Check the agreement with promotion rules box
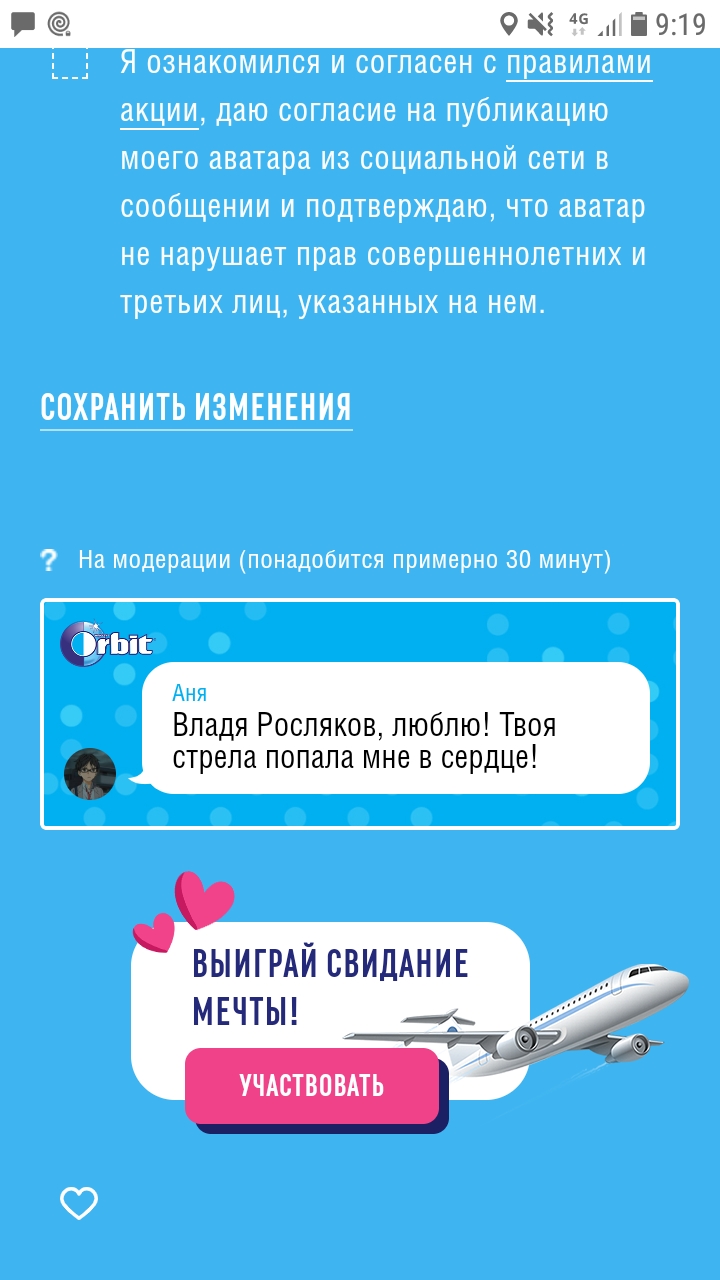The width and height of the screenshot is (720, 1280). pyautogui.click(x=70, y=62)
